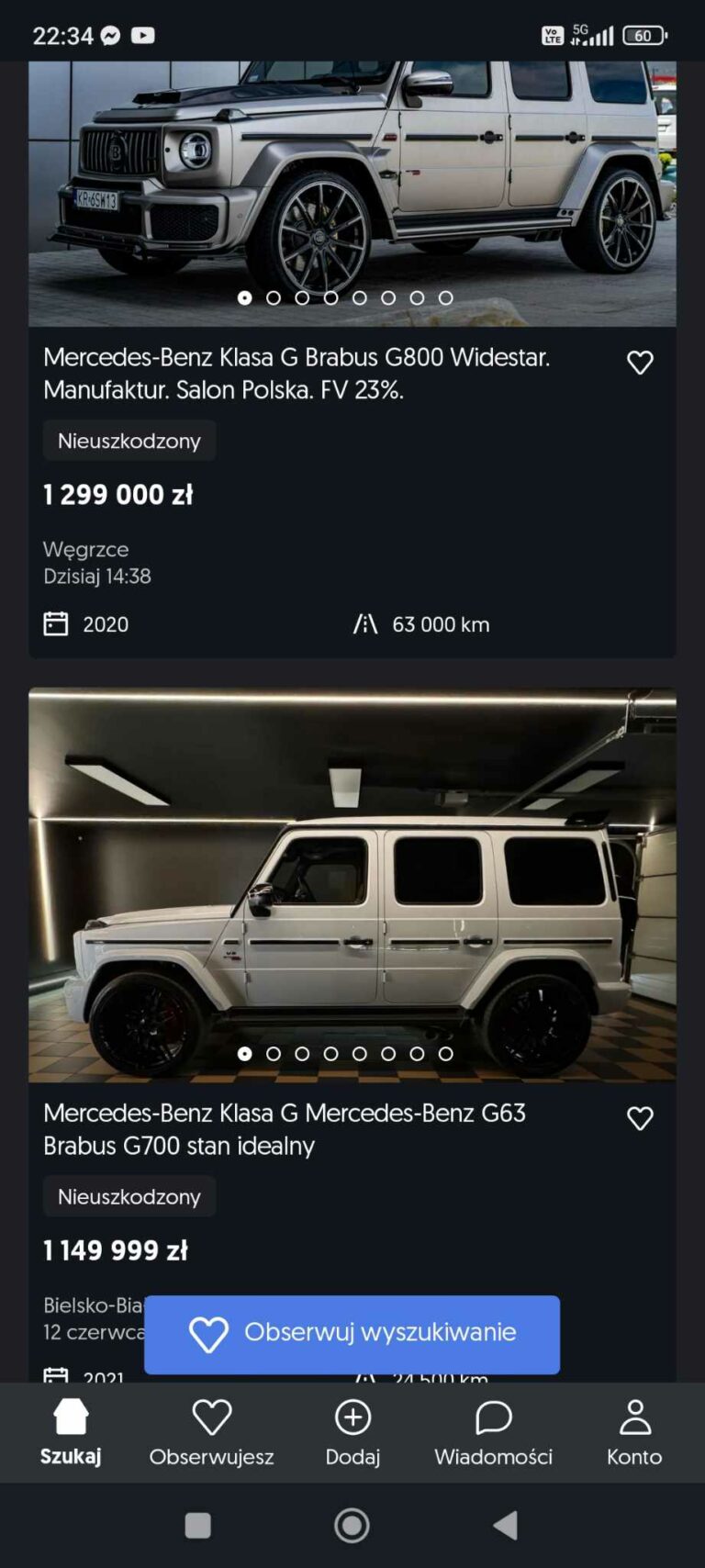Go to the Wiadomości tab

click(x=493, y=1431)
